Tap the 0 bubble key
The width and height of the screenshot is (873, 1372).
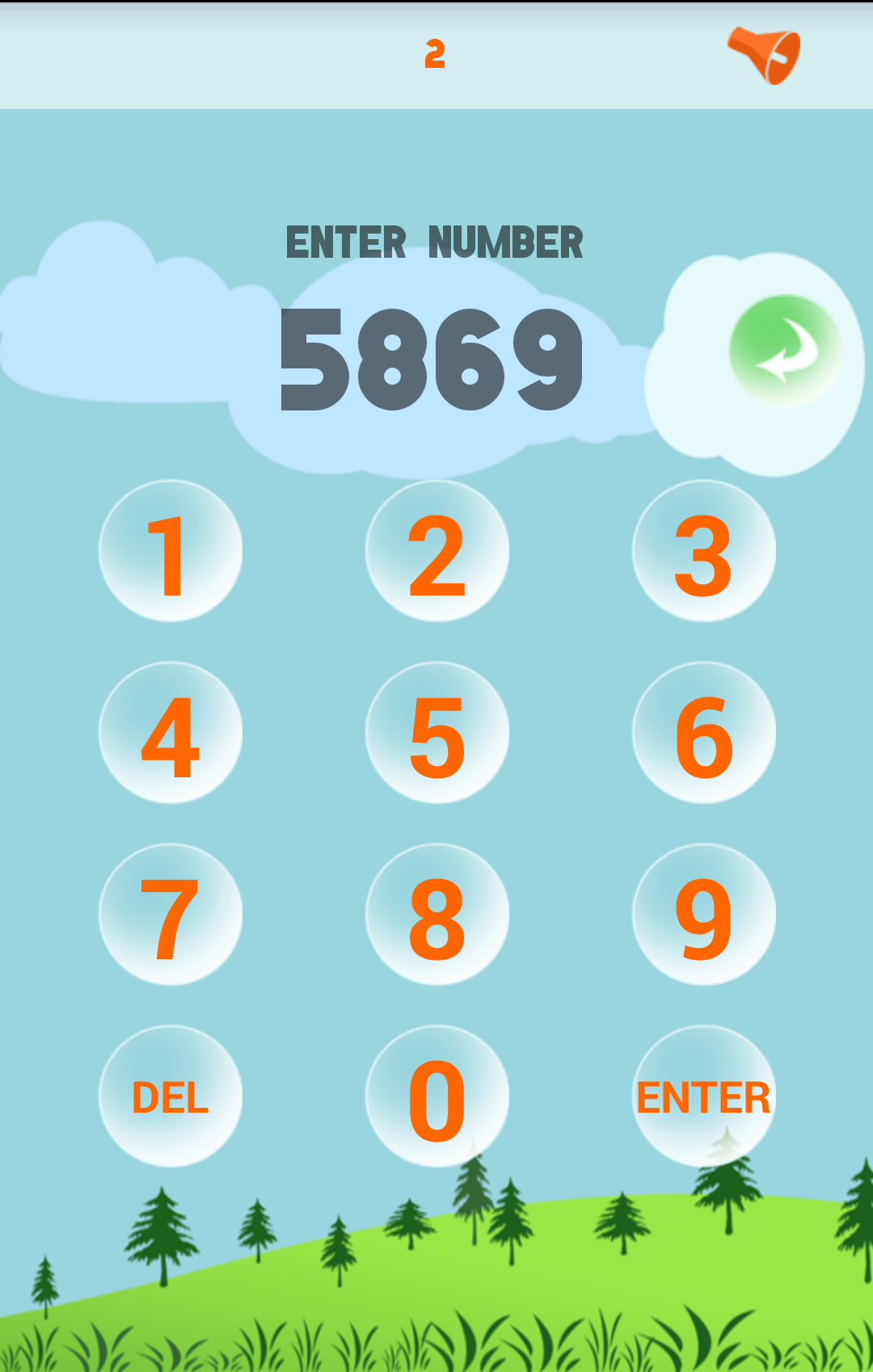[437, 1096]
